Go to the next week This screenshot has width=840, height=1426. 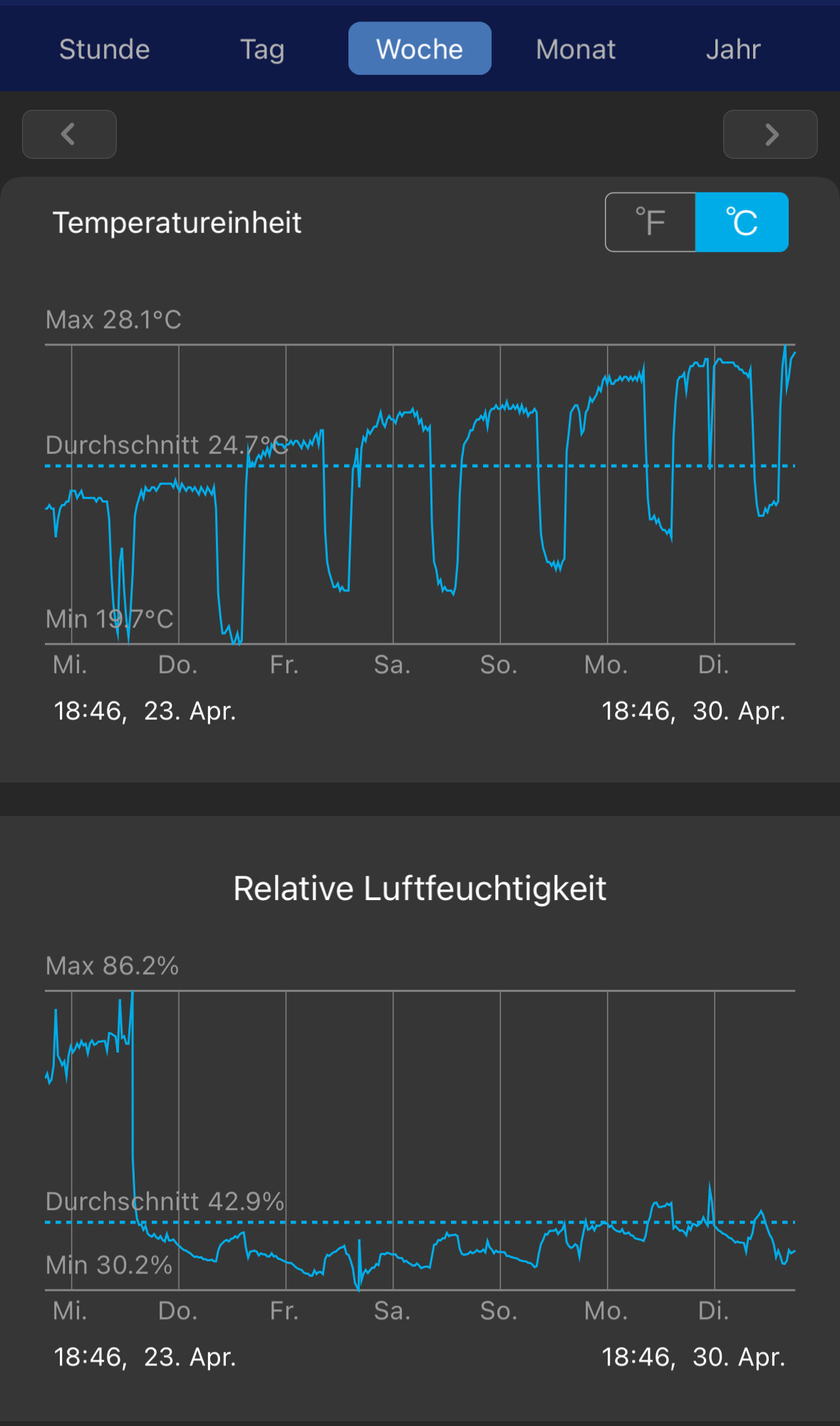coord(770,134)
